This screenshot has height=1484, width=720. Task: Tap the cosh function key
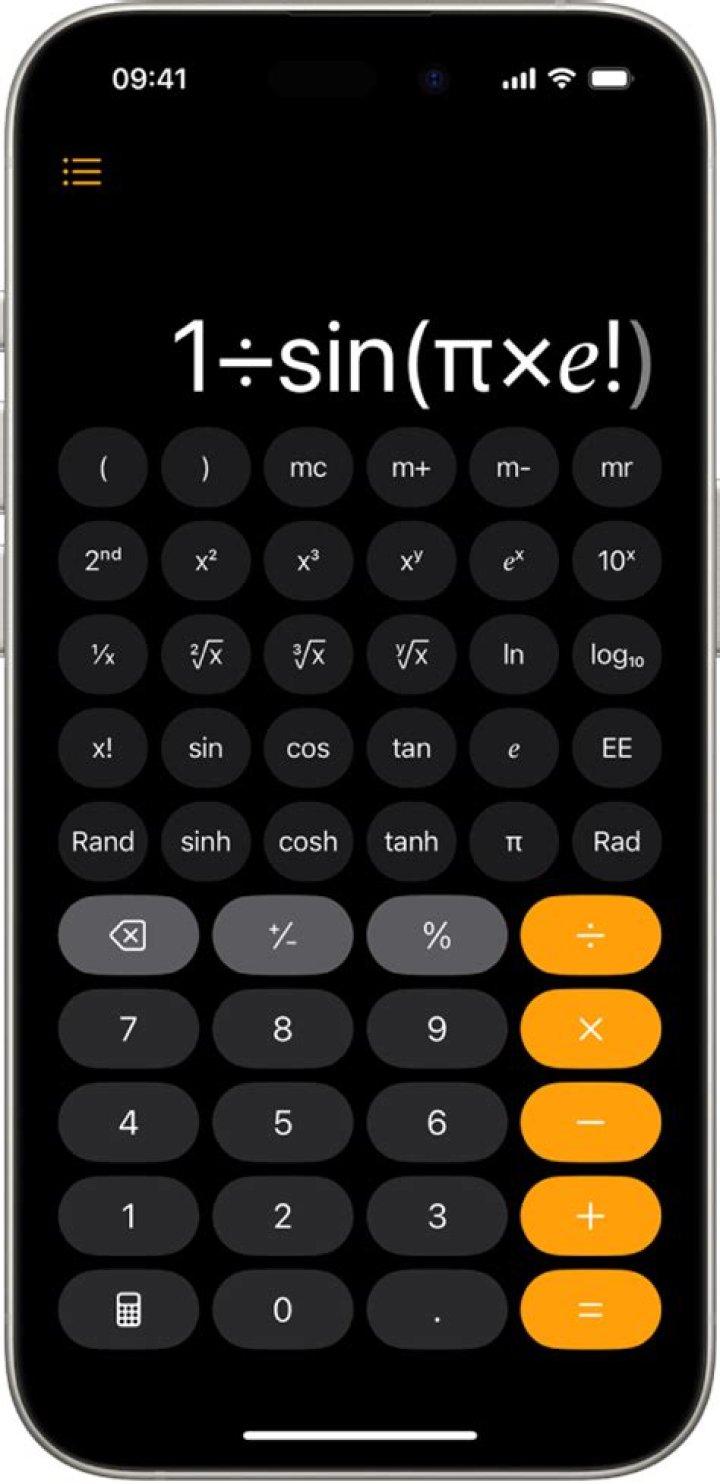tap(308, 842)
